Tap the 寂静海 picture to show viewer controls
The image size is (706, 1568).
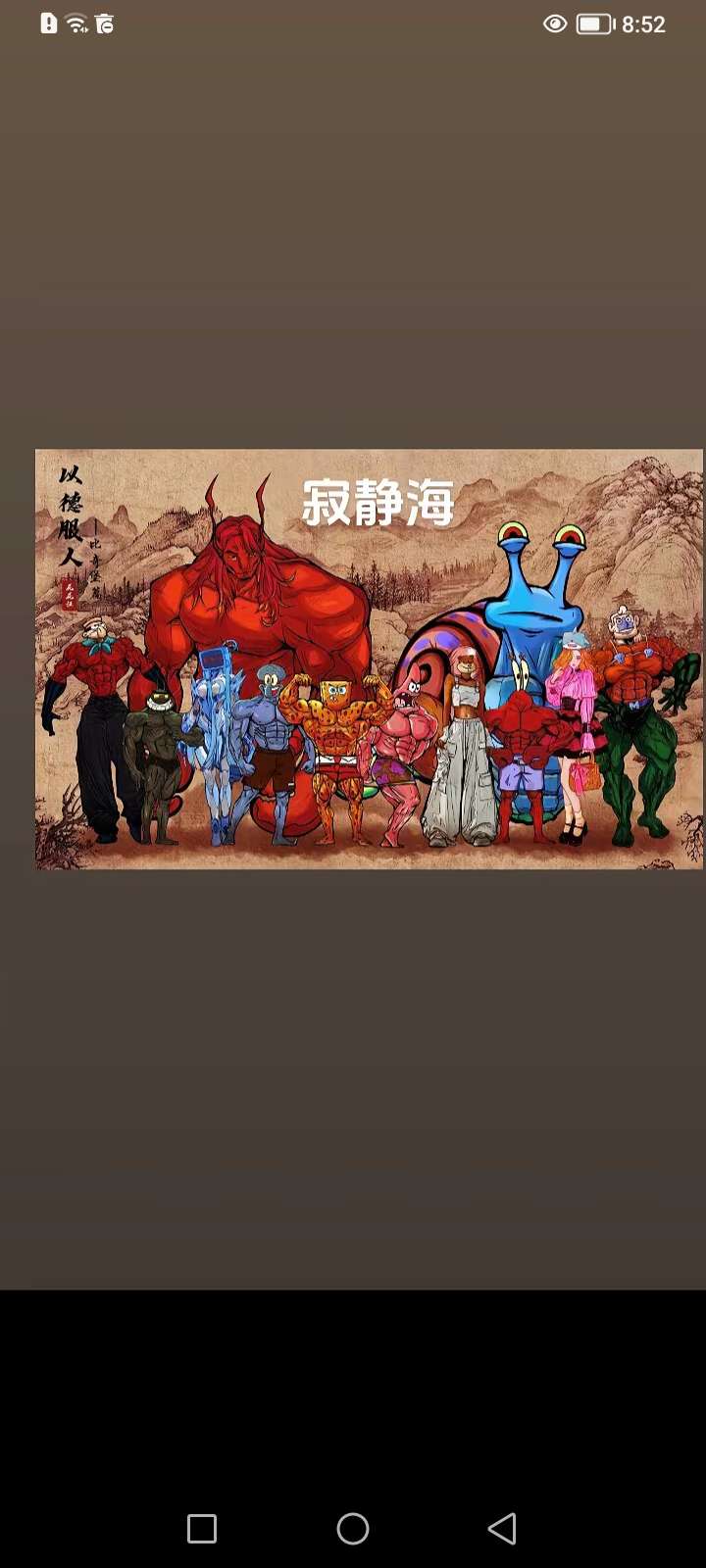pos(369,659)
